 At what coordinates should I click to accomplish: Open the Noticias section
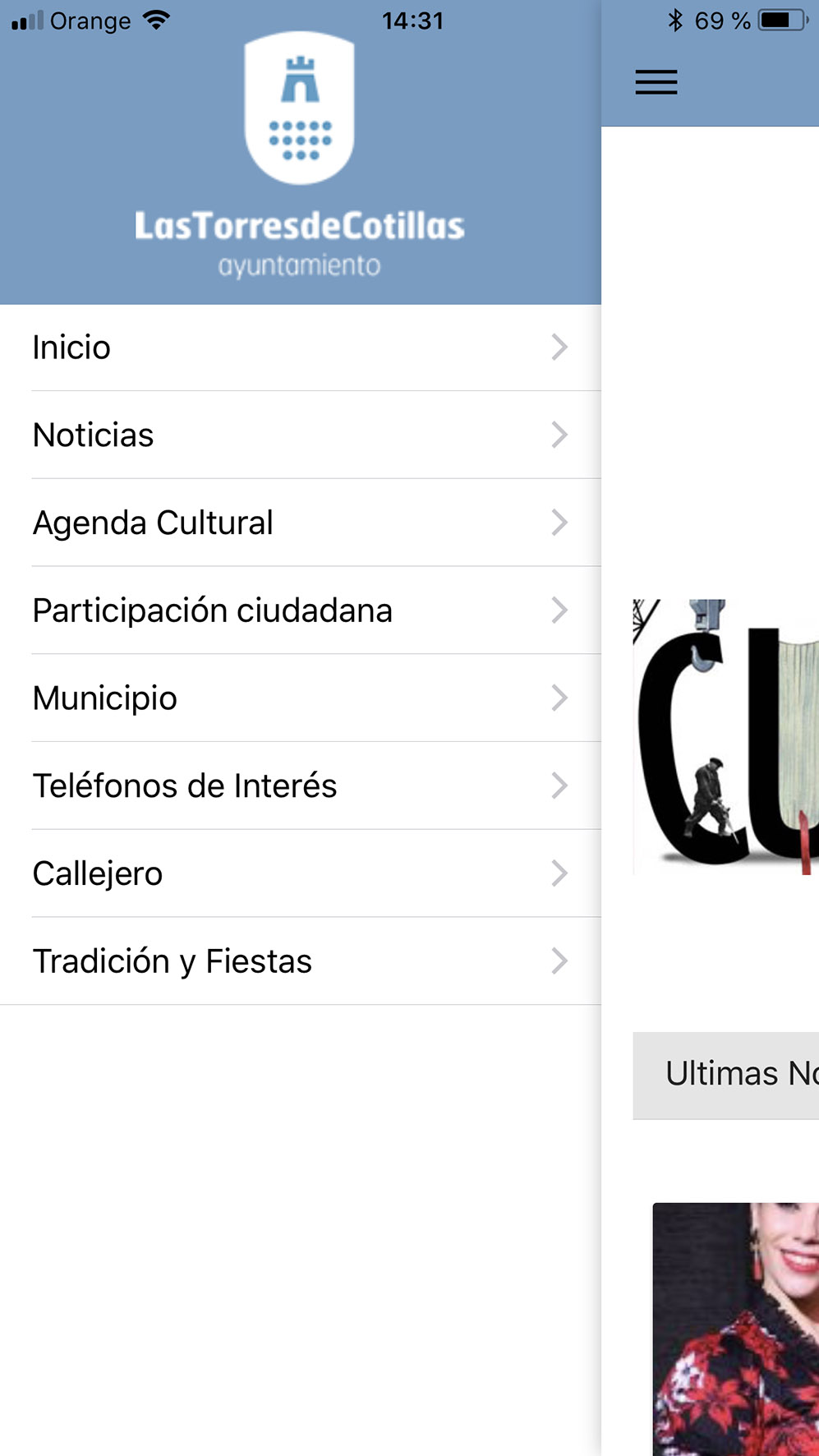click(x=300, y=435)
